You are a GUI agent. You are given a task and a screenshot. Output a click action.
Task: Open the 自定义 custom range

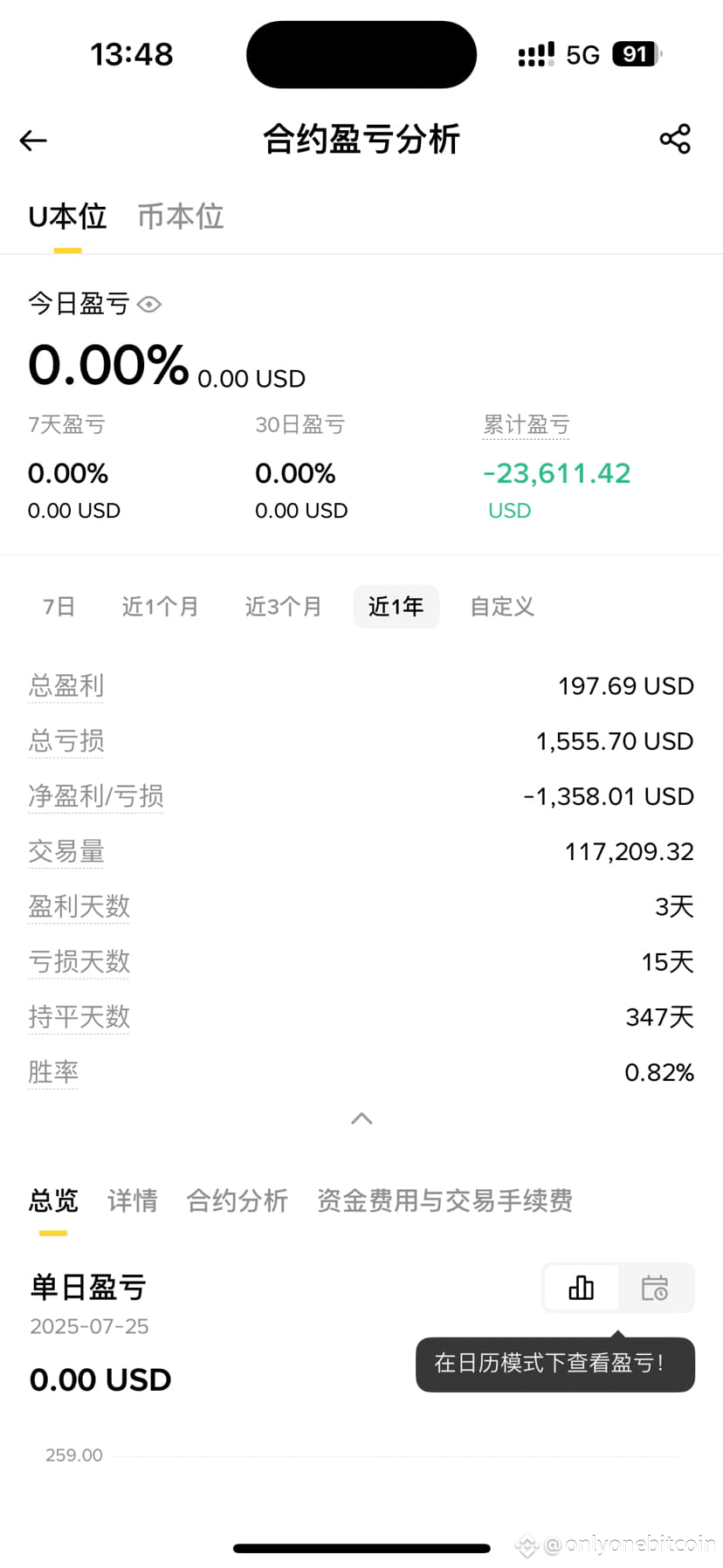tap(502, 607)
